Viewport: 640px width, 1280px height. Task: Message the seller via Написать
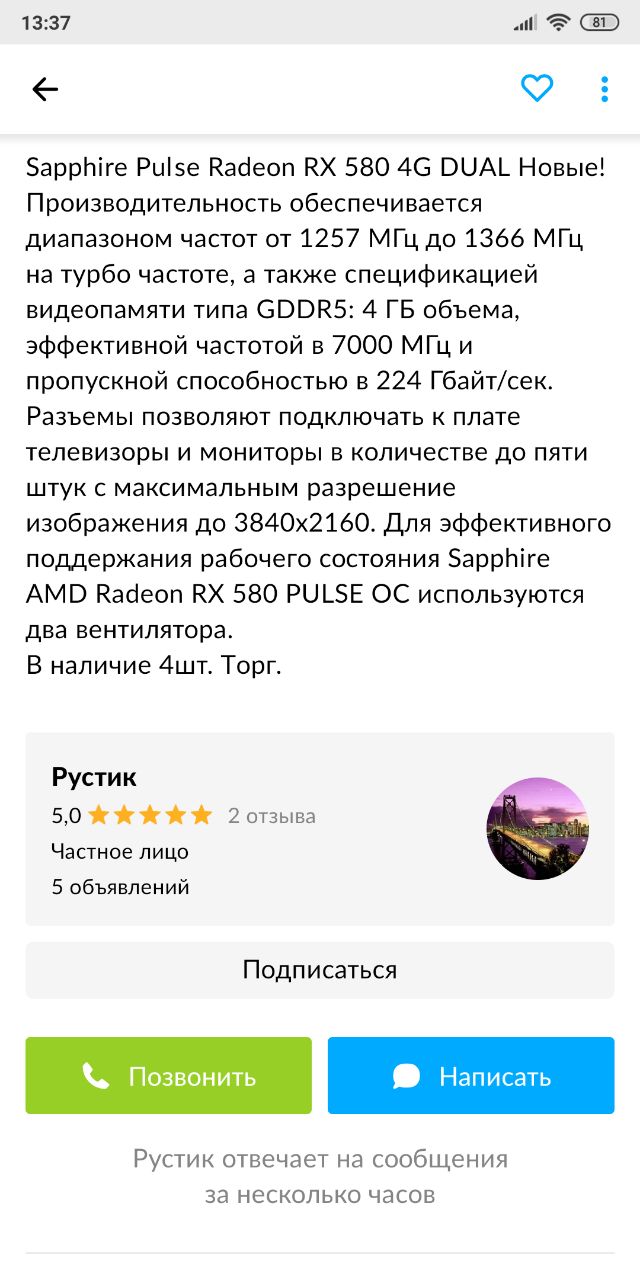[x=470, y=1076]
